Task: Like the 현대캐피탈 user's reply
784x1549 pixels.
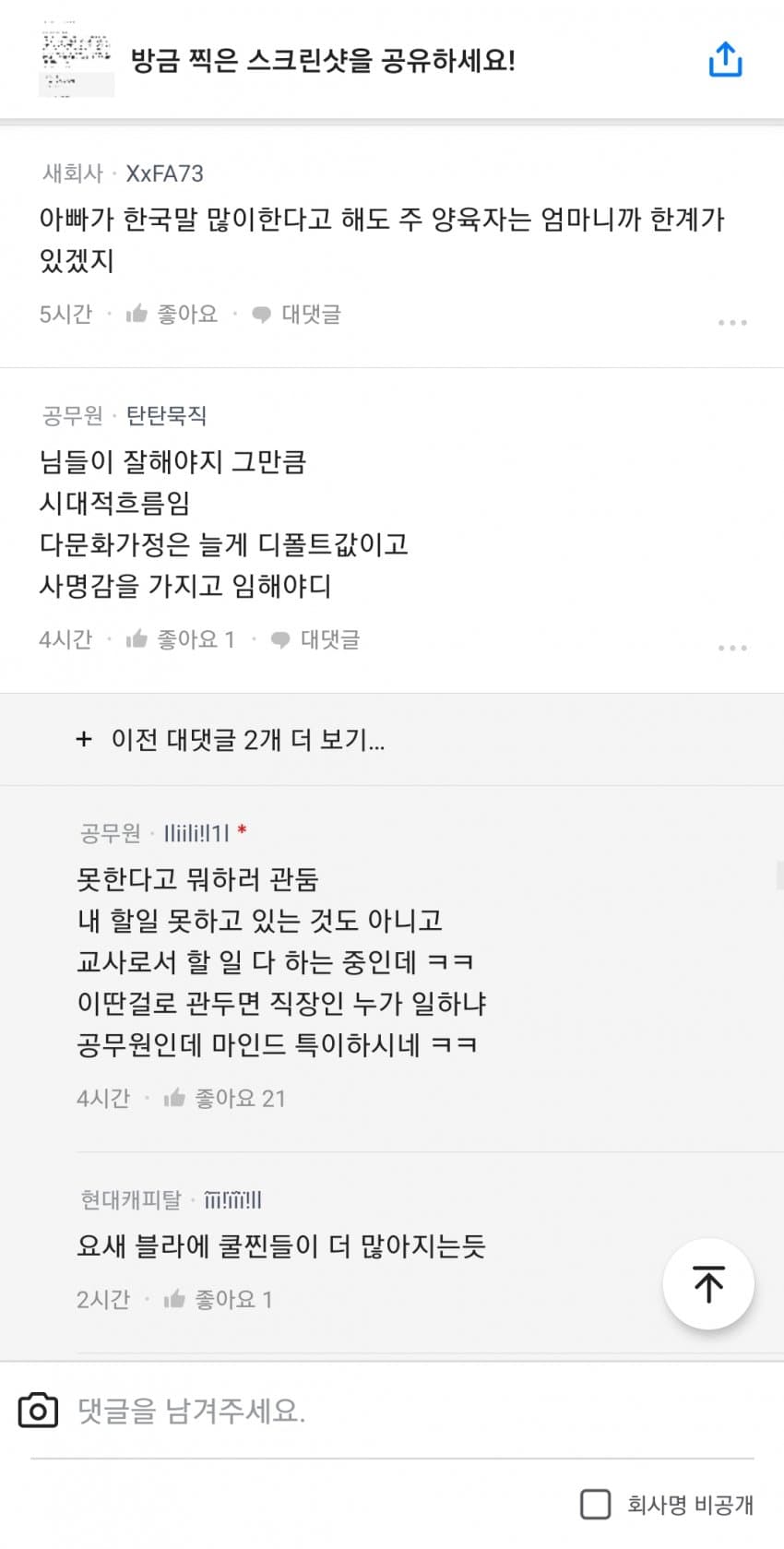Action: pos(218,1299)
